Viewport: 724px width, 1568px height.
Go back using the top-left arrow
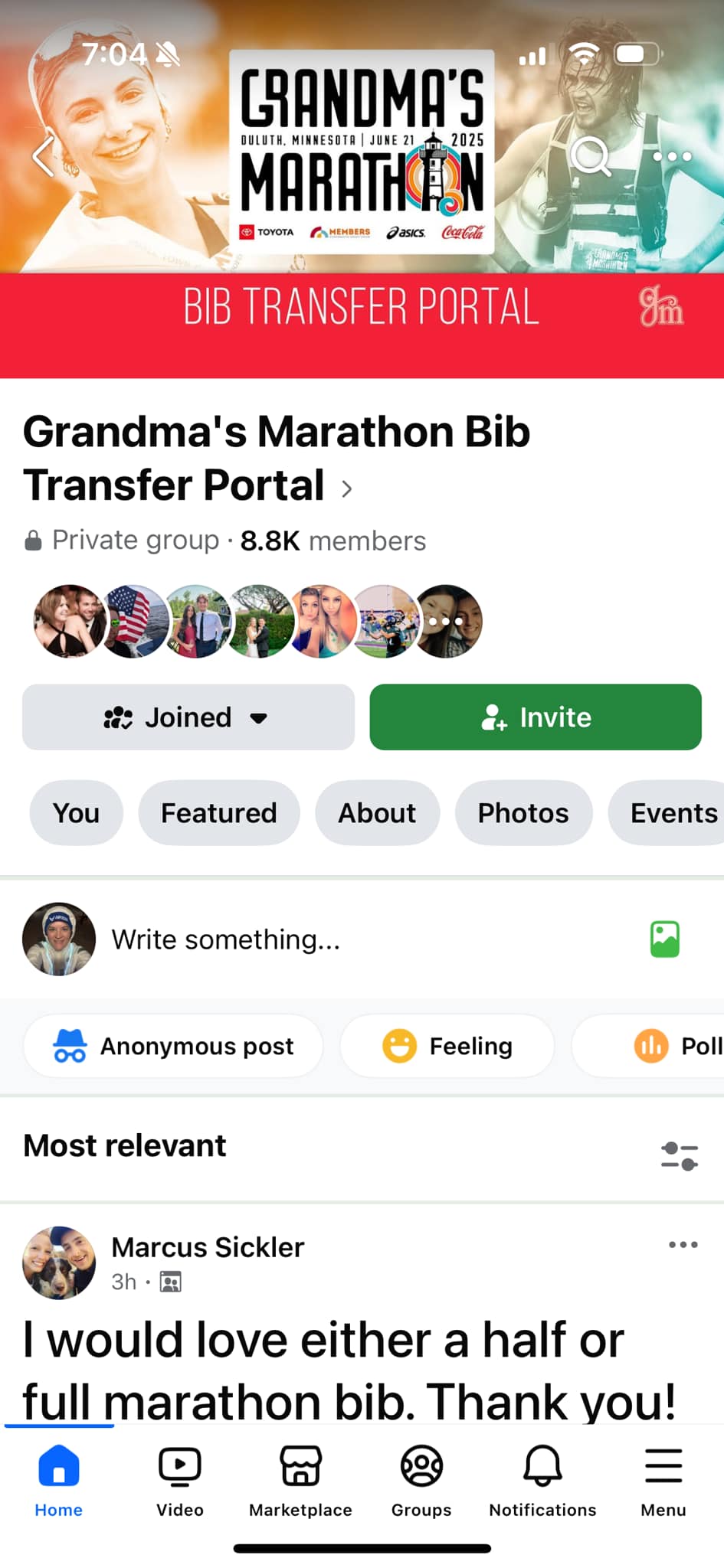44,155
